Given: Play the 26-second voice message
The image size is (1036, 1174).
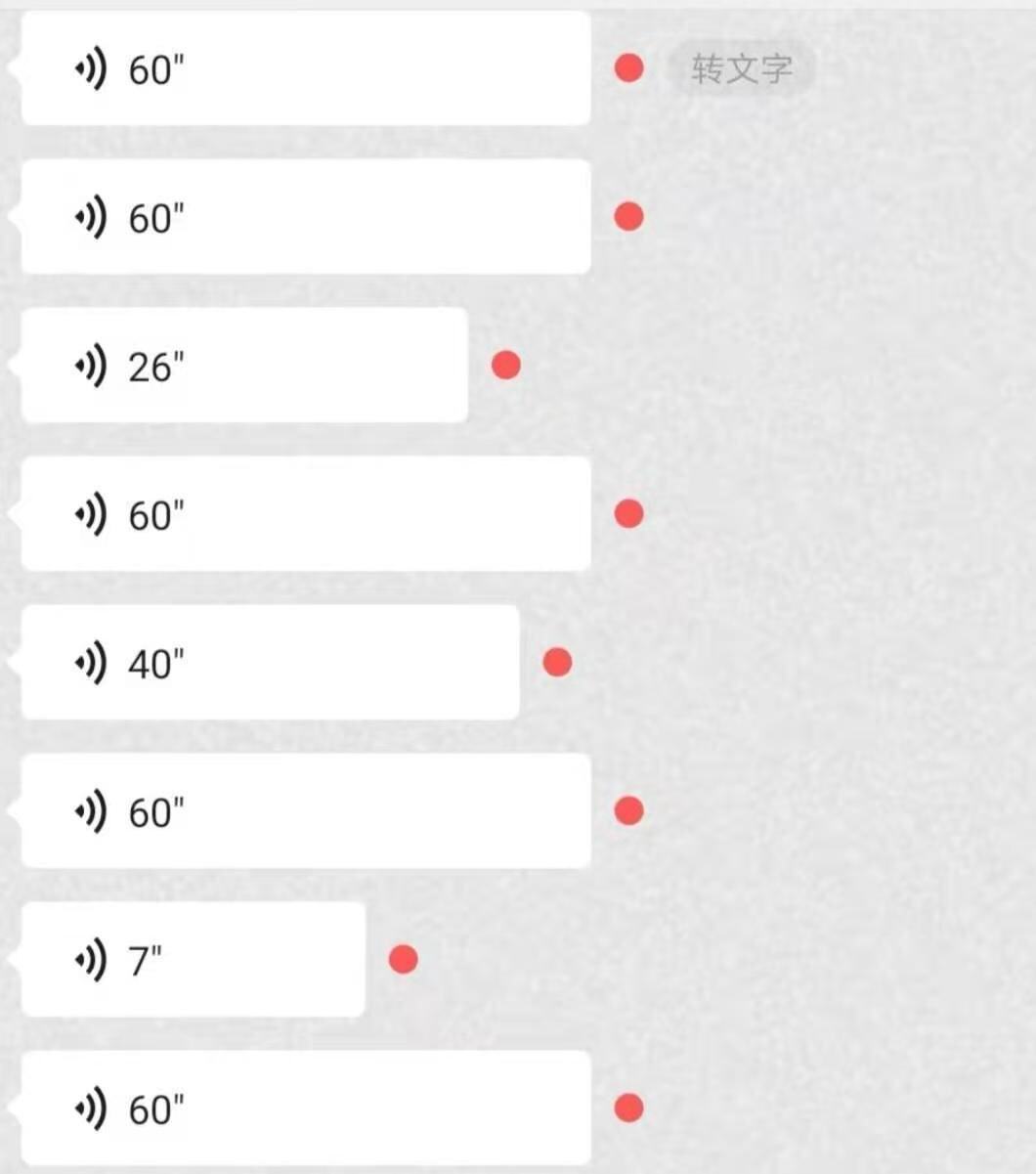Looking at the screenshot, I should click(244, 367).
